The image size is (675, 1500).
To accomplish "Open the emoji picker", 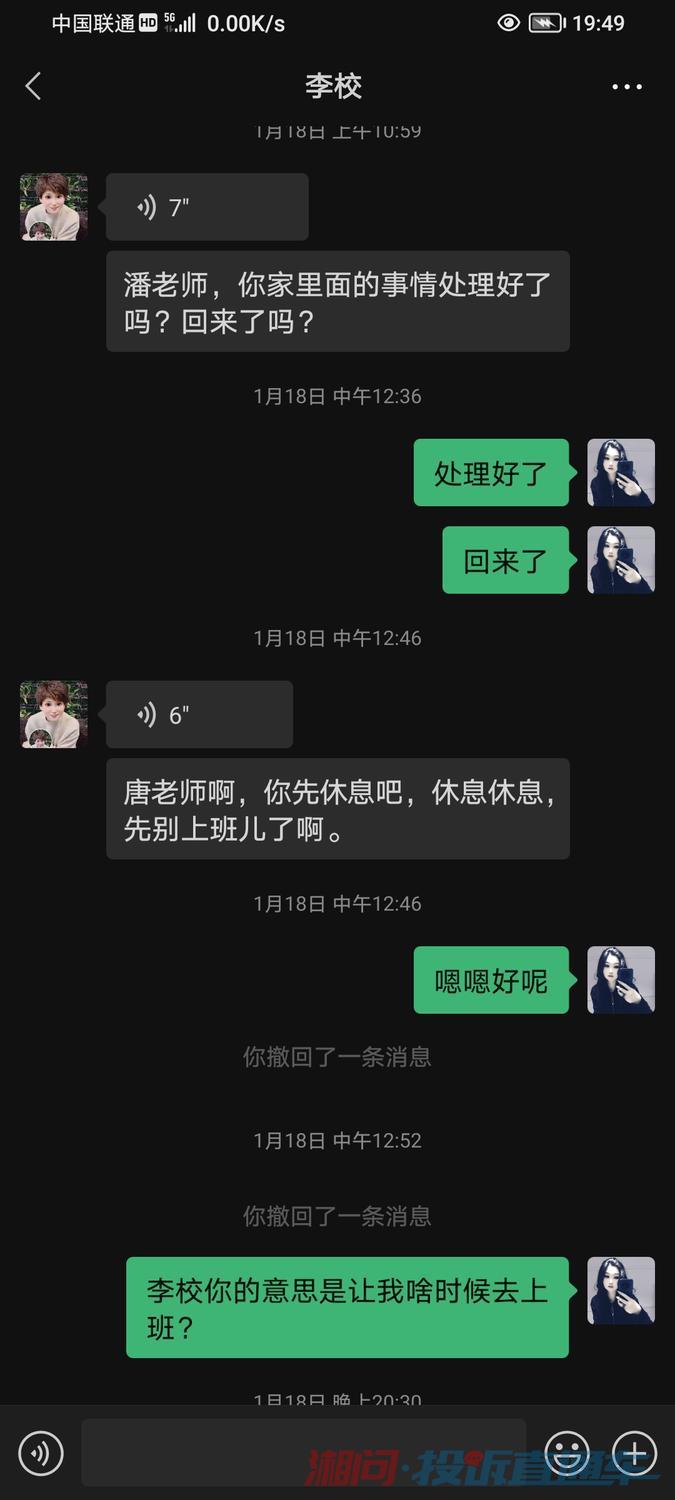I will point(566,1452).
